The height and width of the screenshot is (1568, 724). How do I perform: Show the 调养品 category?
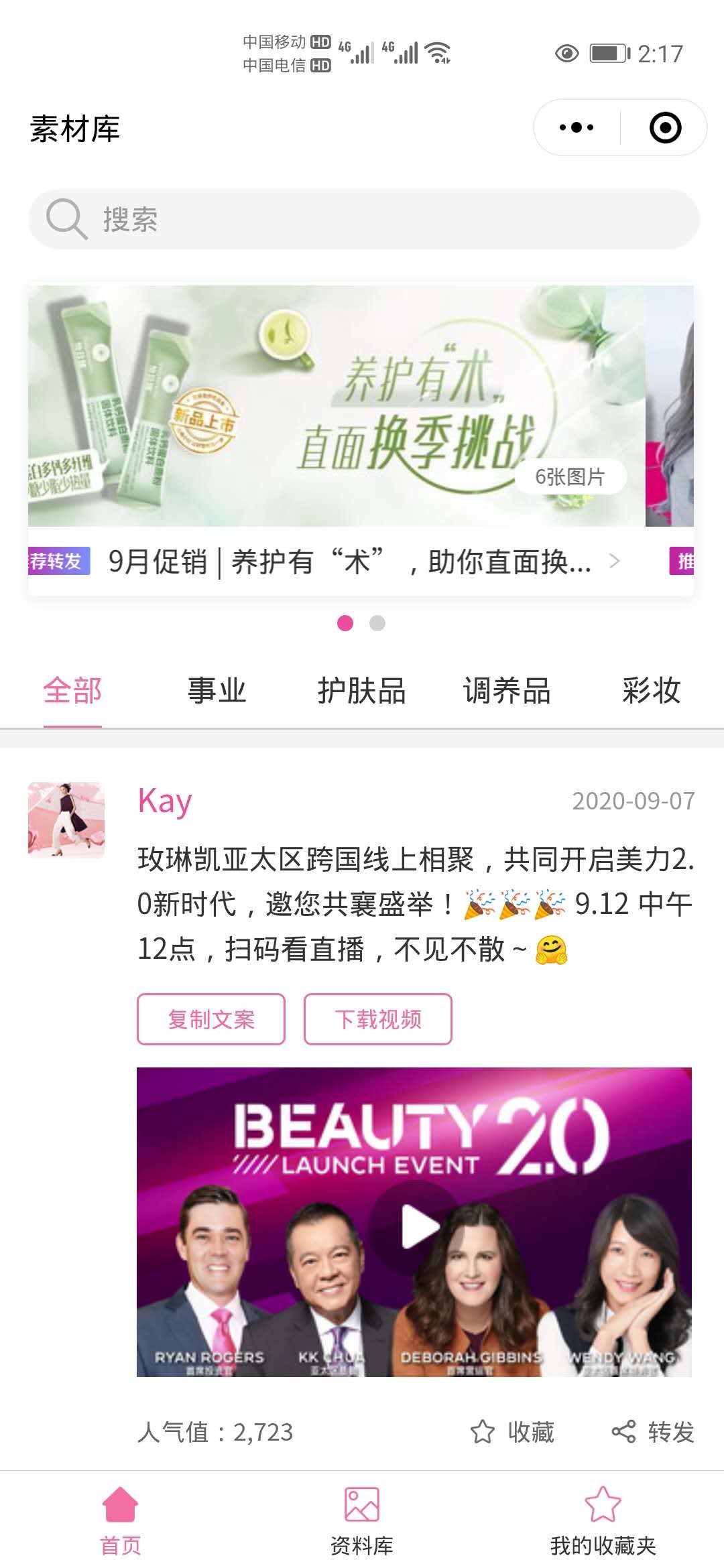pos(507,690)
